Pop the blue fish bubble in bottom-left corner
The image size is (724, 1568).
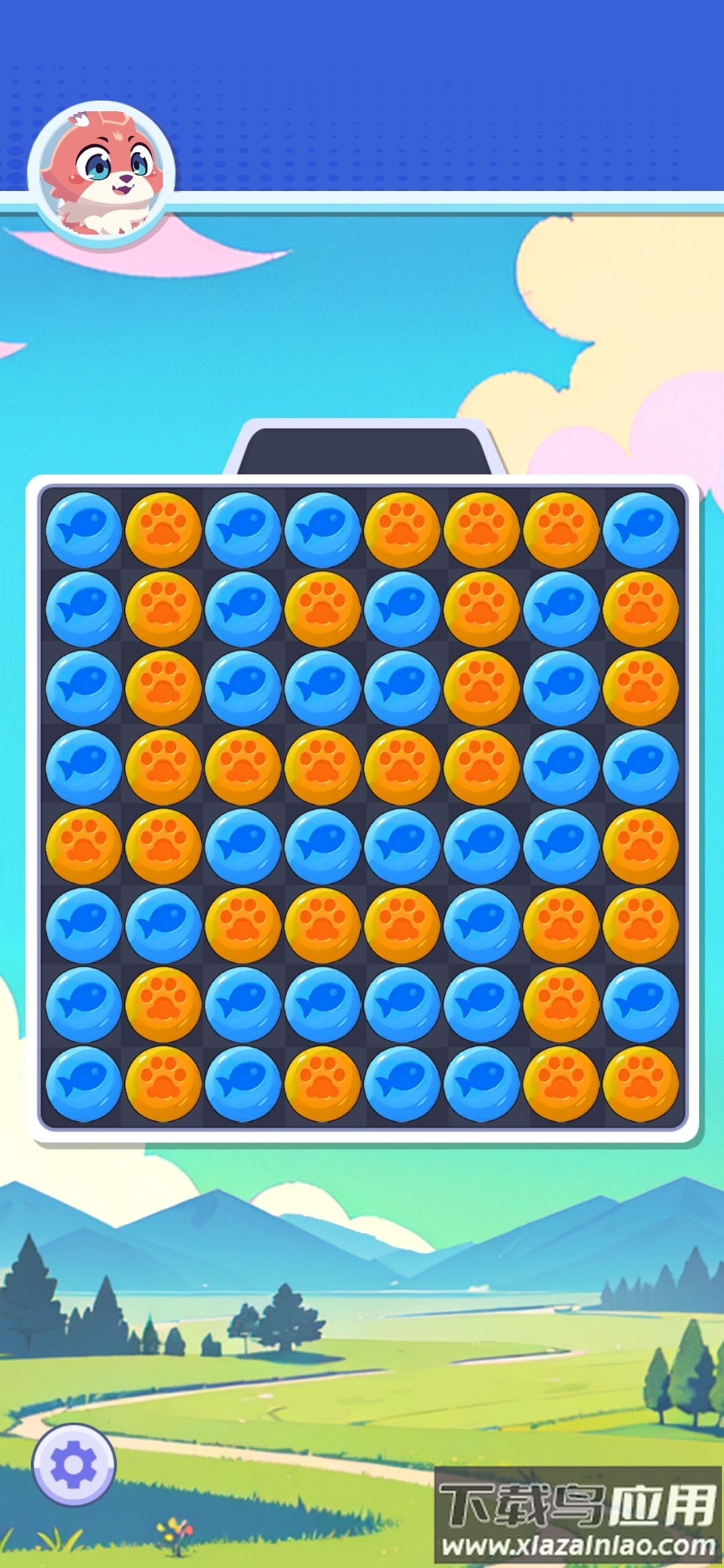click(83, 1084)
